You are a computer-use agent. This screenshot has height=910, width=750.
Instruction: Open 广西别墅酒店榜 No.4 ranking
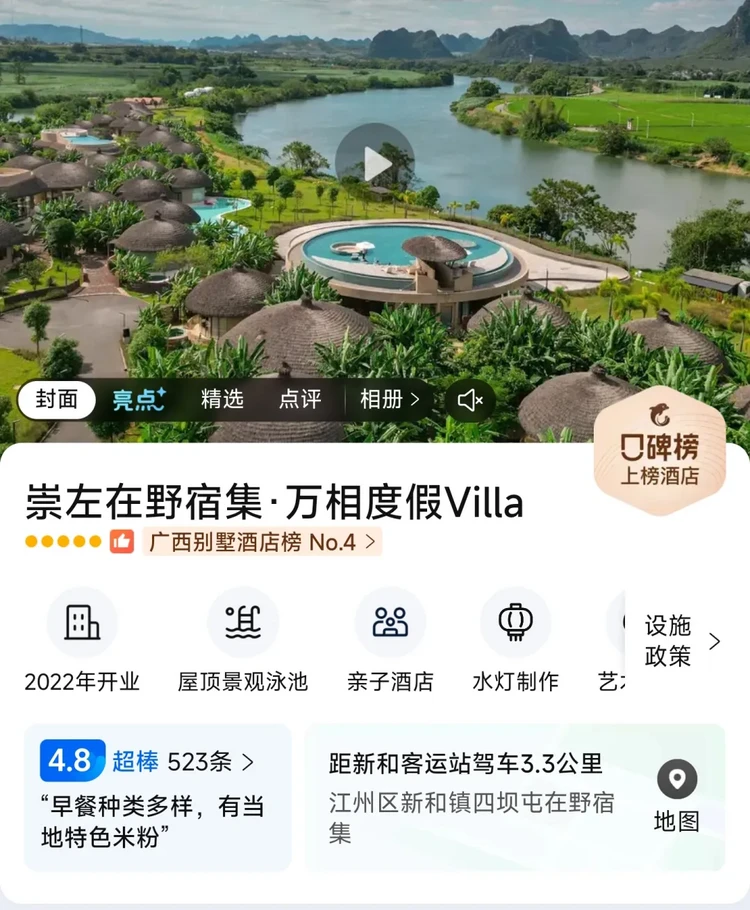[262, 542]
